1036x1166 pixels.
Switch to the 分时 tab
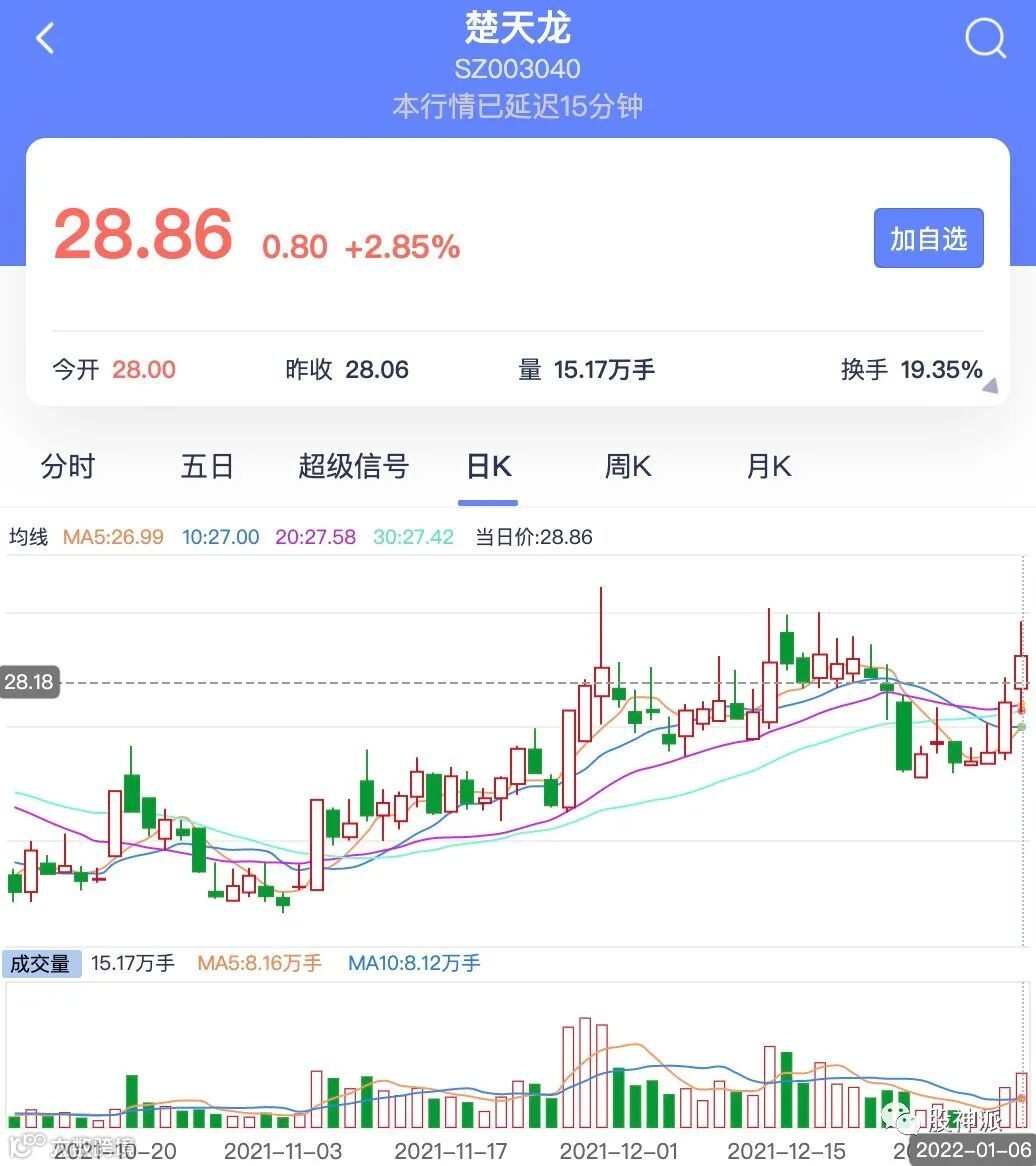tap(68, 466)
